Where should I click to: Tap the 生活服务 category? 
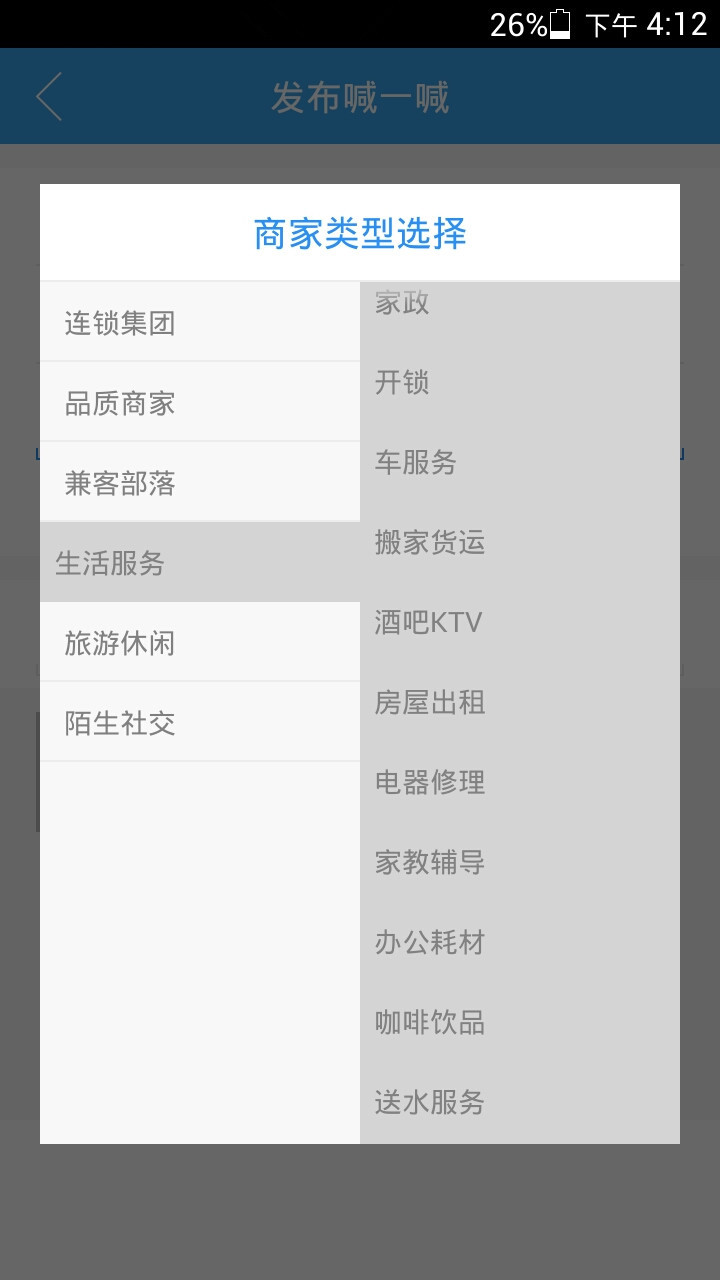tap(200, 563)
